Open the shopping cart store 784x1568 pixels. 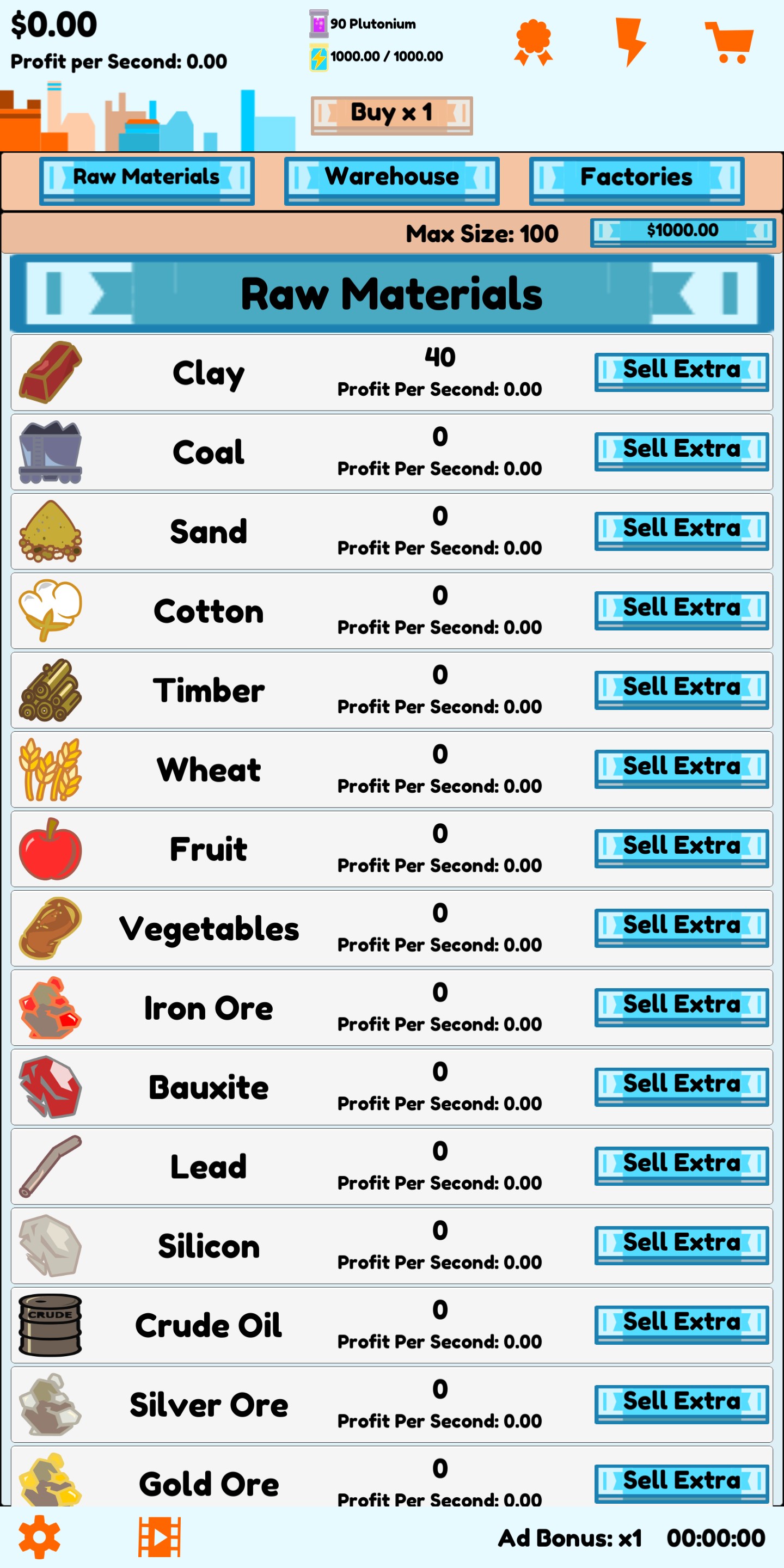(729, 42)
